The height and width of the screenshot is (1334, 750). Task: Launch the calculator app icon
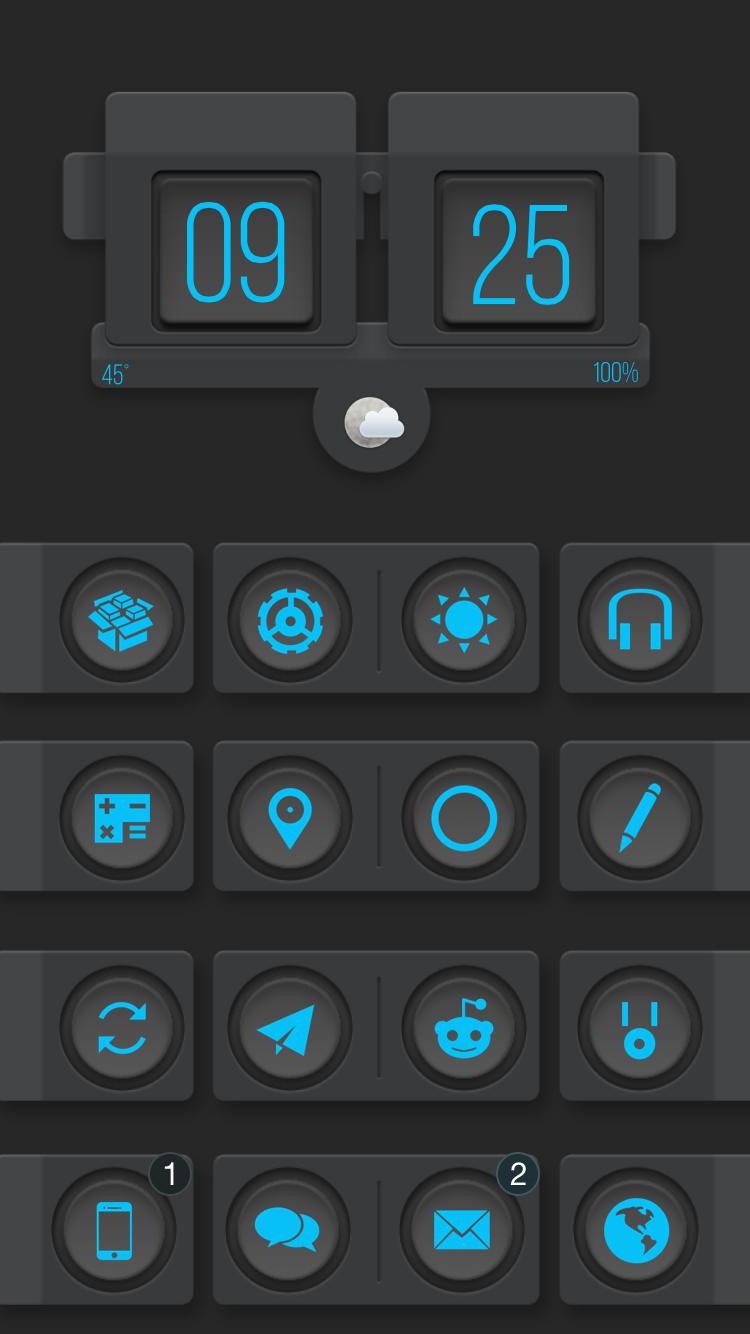[121, 818]
